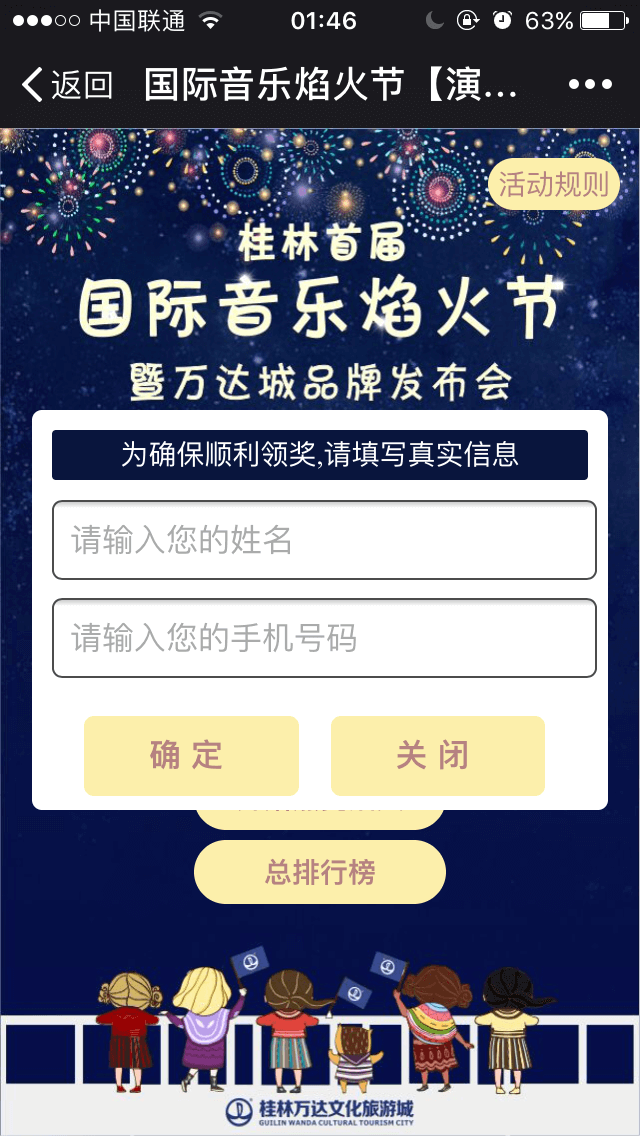Open the 活动规则 activity rules
Screen dimensions: 640x1136
click(553, 184)
